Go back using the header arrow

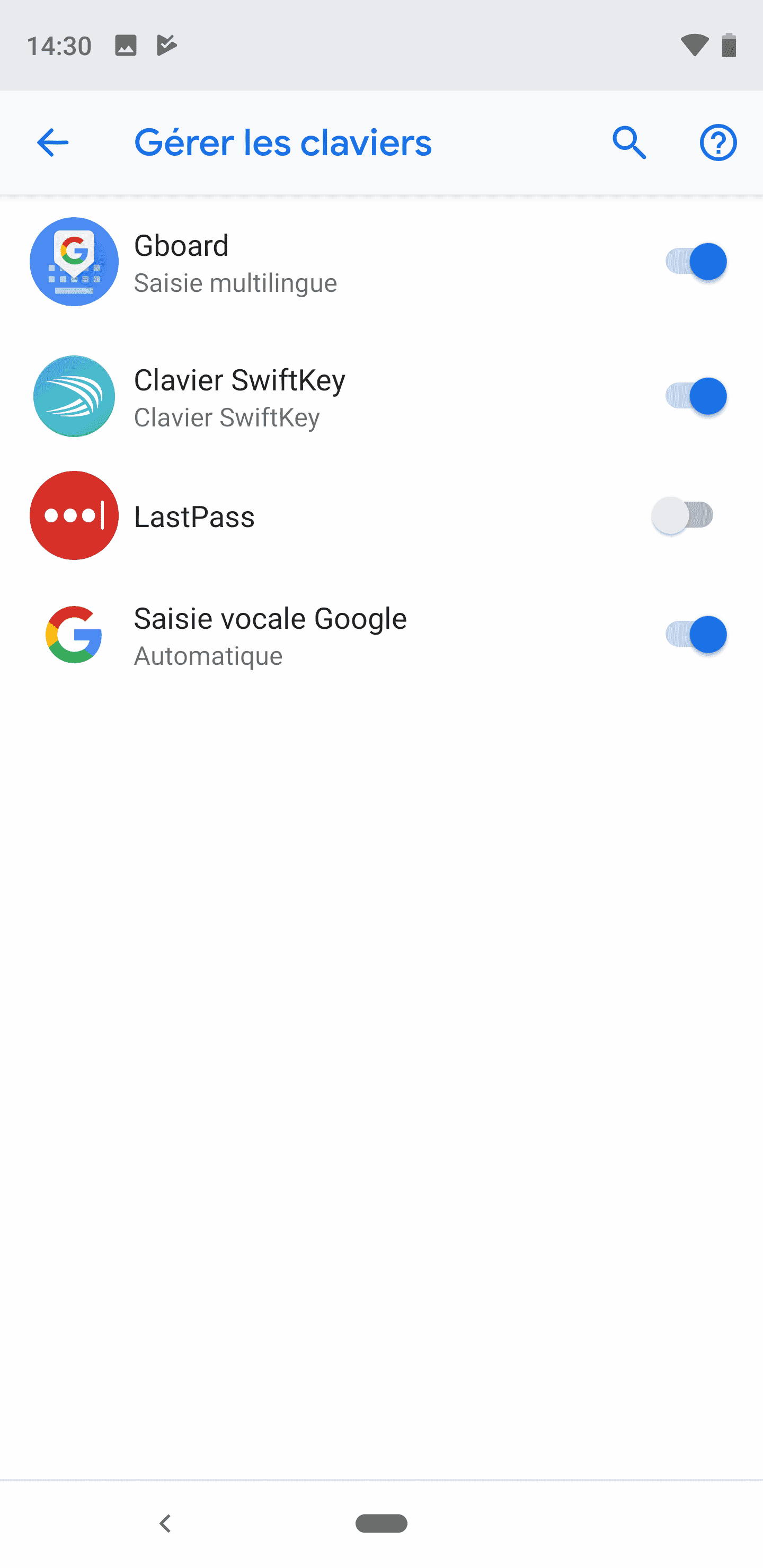click(x=53, y=143)
